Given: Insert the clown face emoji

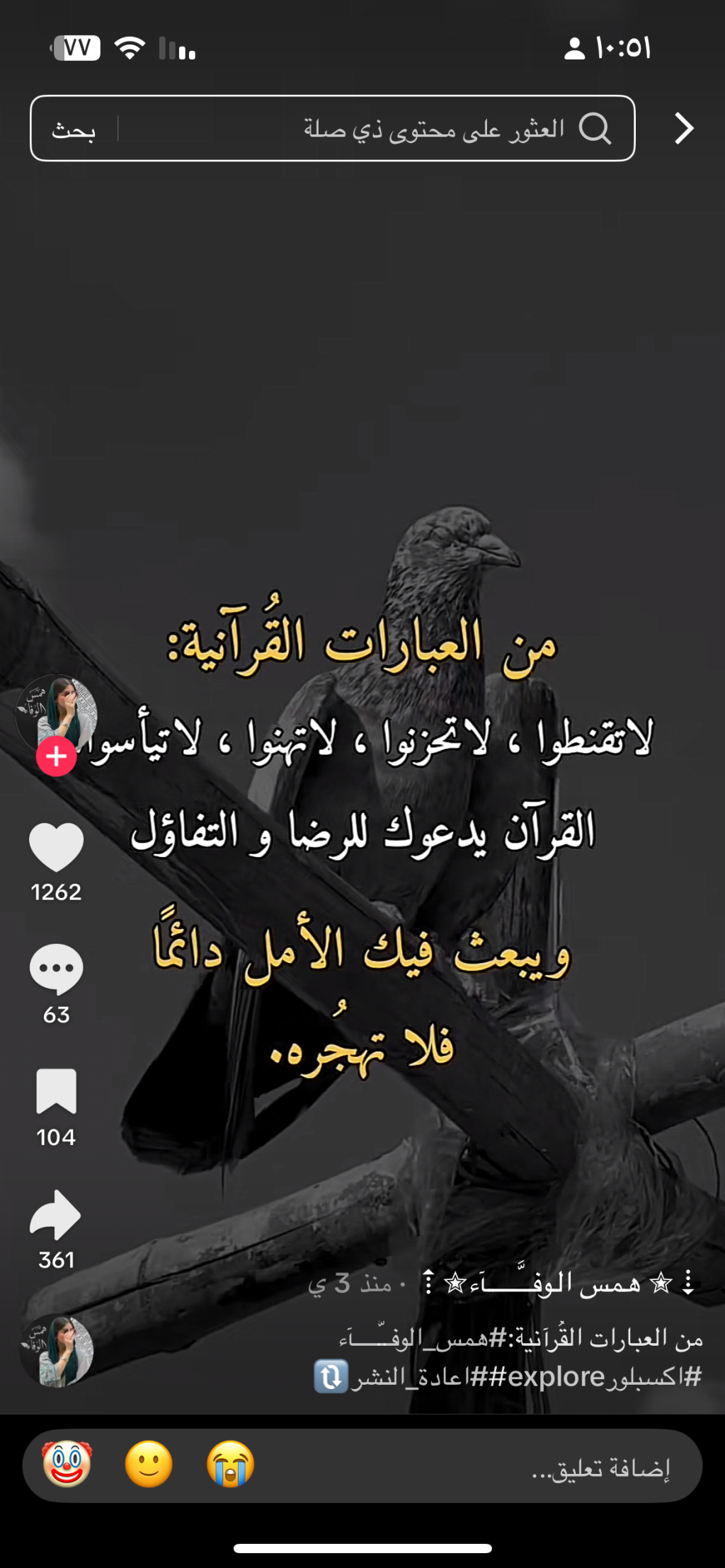Looking at the screenshot, I should 67,1464.
